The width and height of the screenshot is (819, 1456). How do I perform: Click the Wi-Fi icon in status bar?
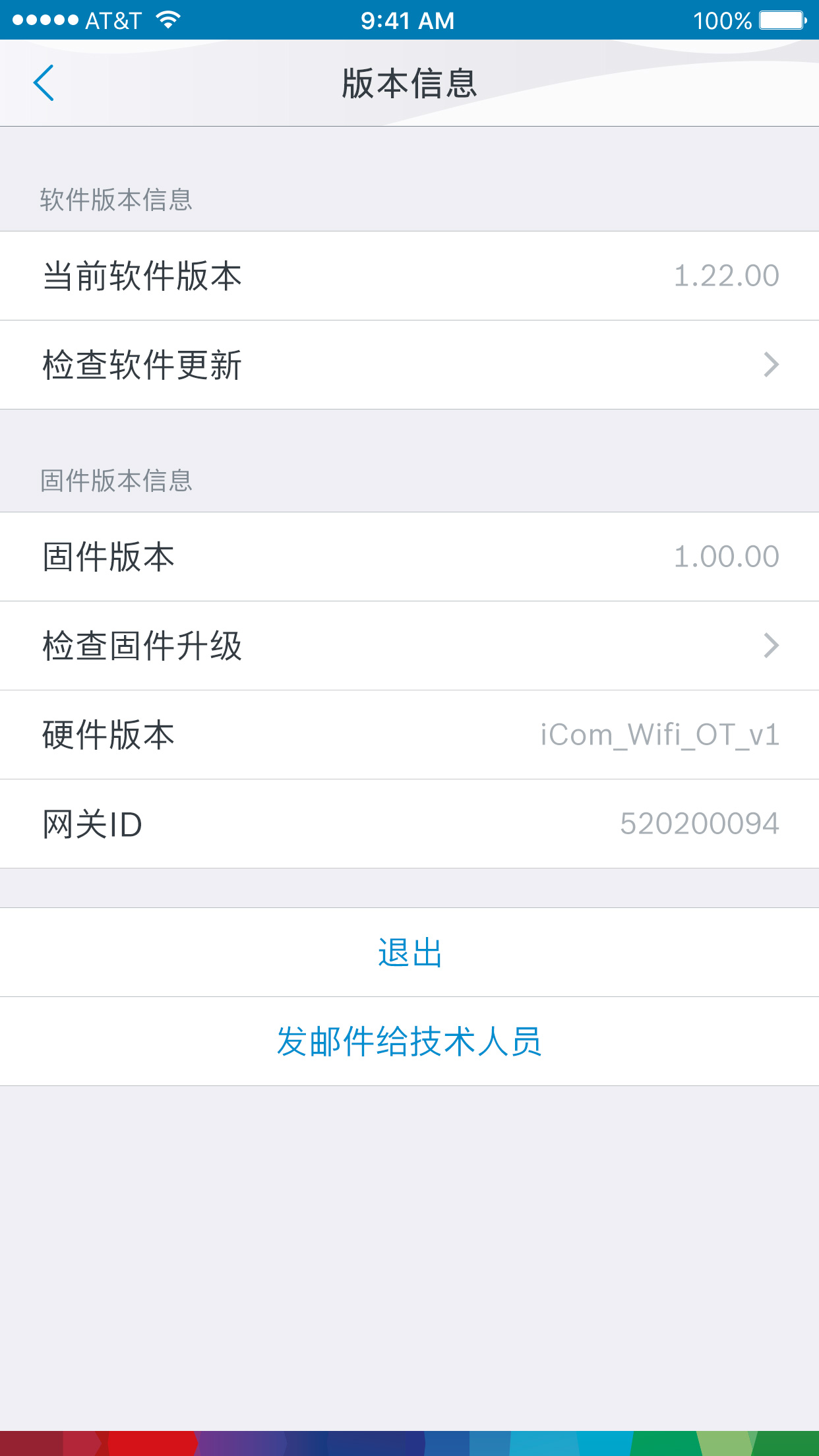click(x=167, y=20)
